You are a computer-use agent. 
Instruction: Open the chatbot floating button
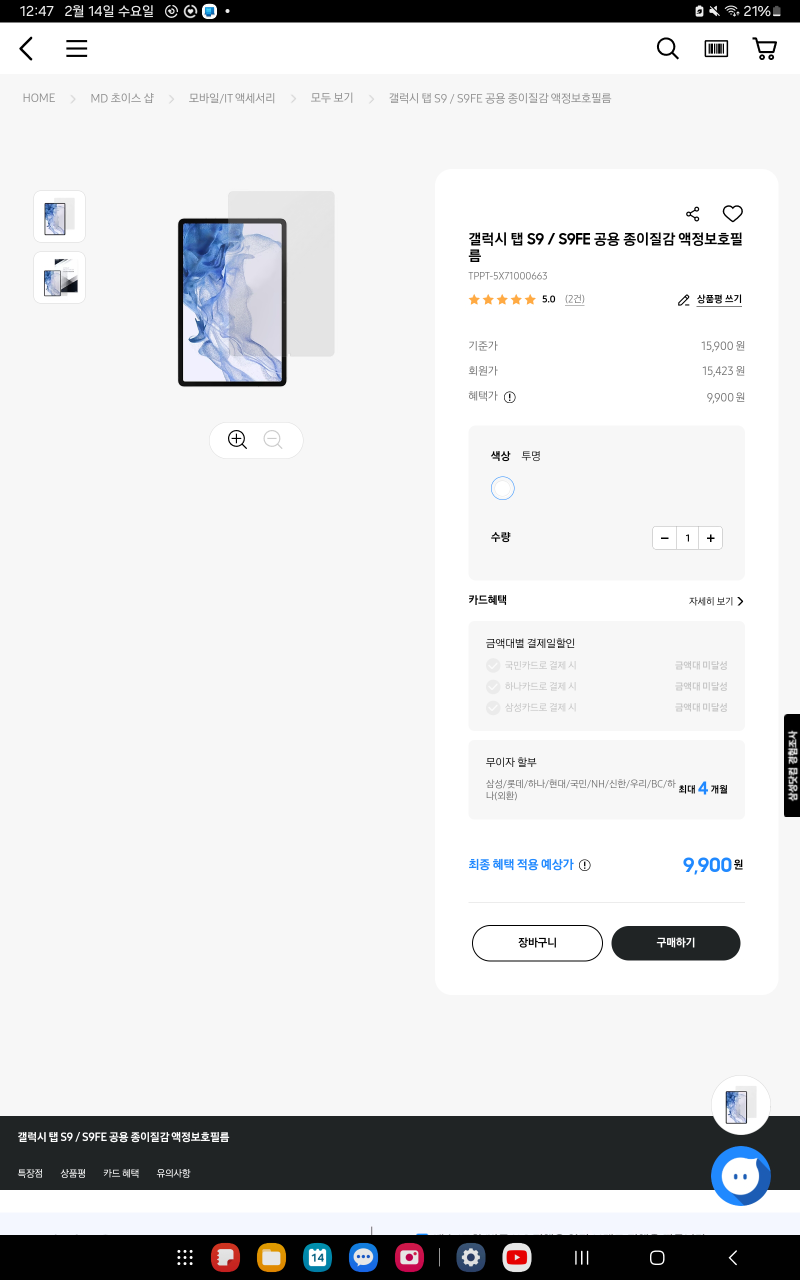740,1176
